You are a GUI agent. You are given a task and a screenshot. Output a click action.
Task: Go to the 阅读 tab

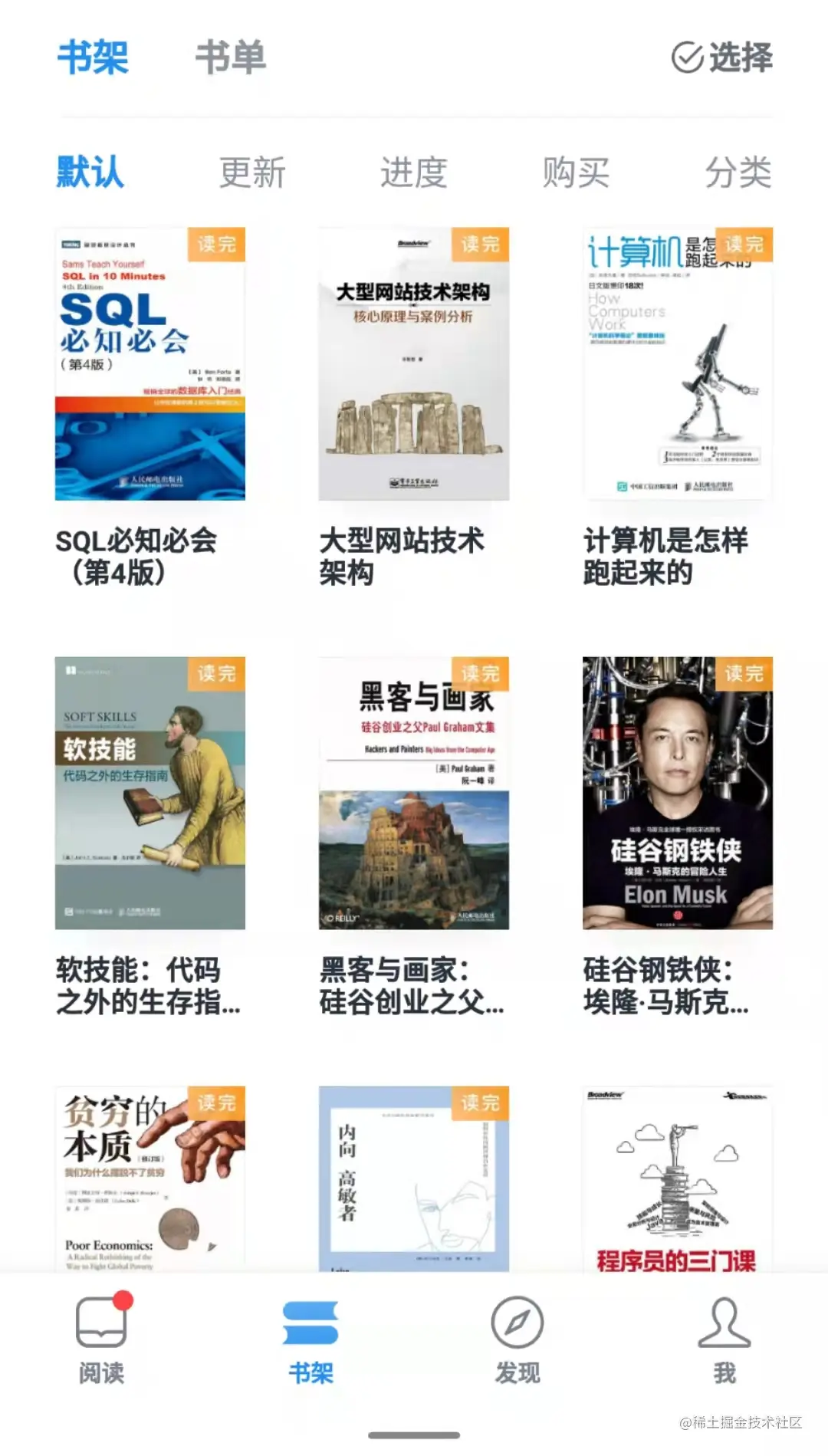101,1339
